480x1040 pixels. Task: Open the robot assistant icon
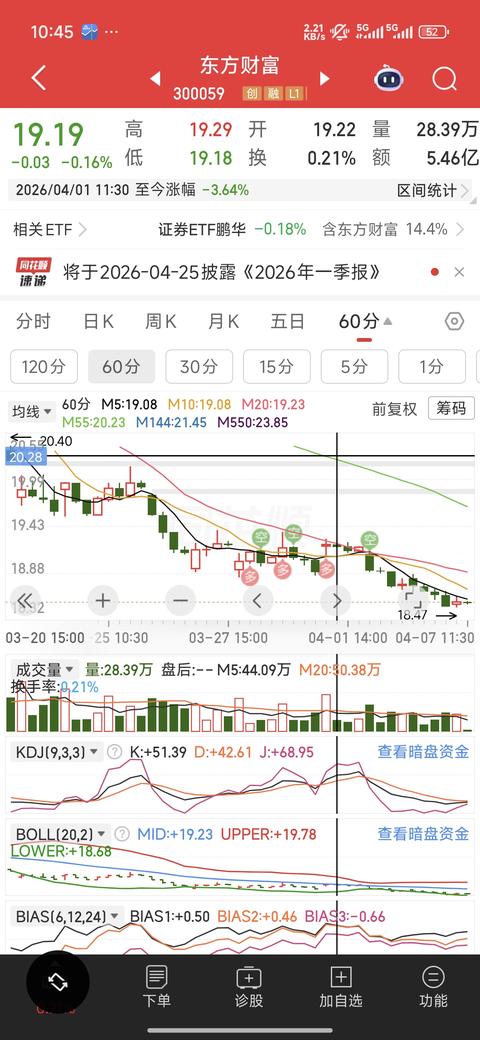(x=389, y=79)
